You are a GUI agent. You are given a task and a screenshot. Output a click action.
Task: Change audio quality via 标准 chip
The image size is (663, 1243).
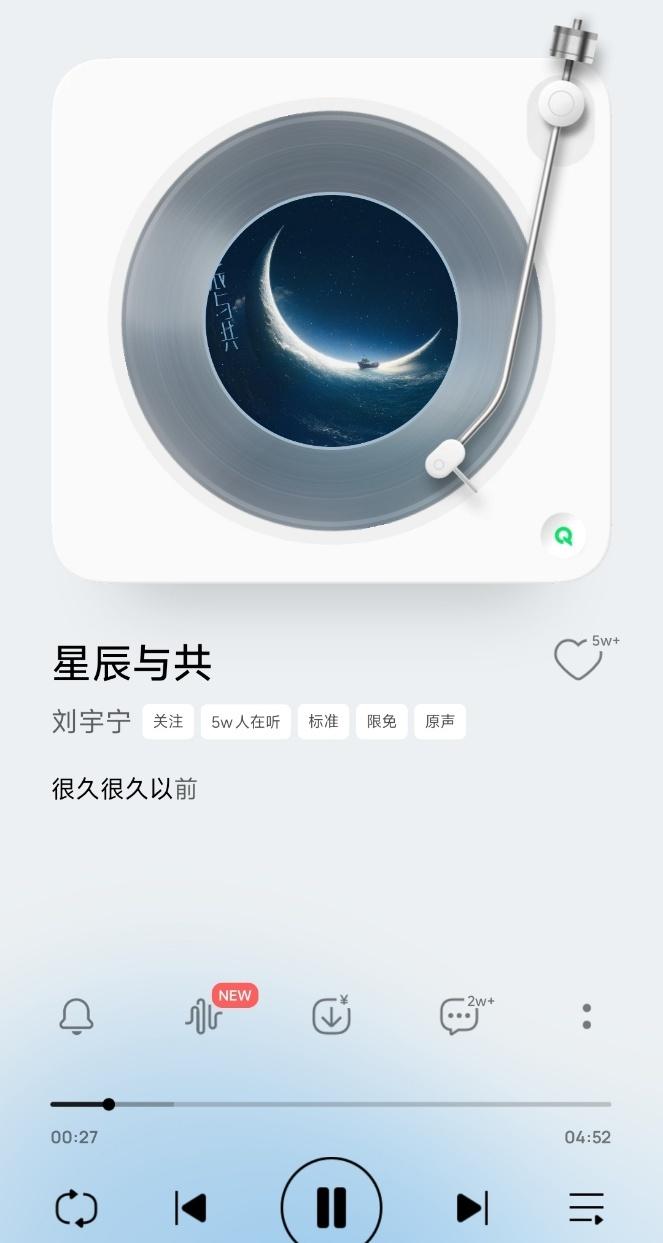[323, 721]
